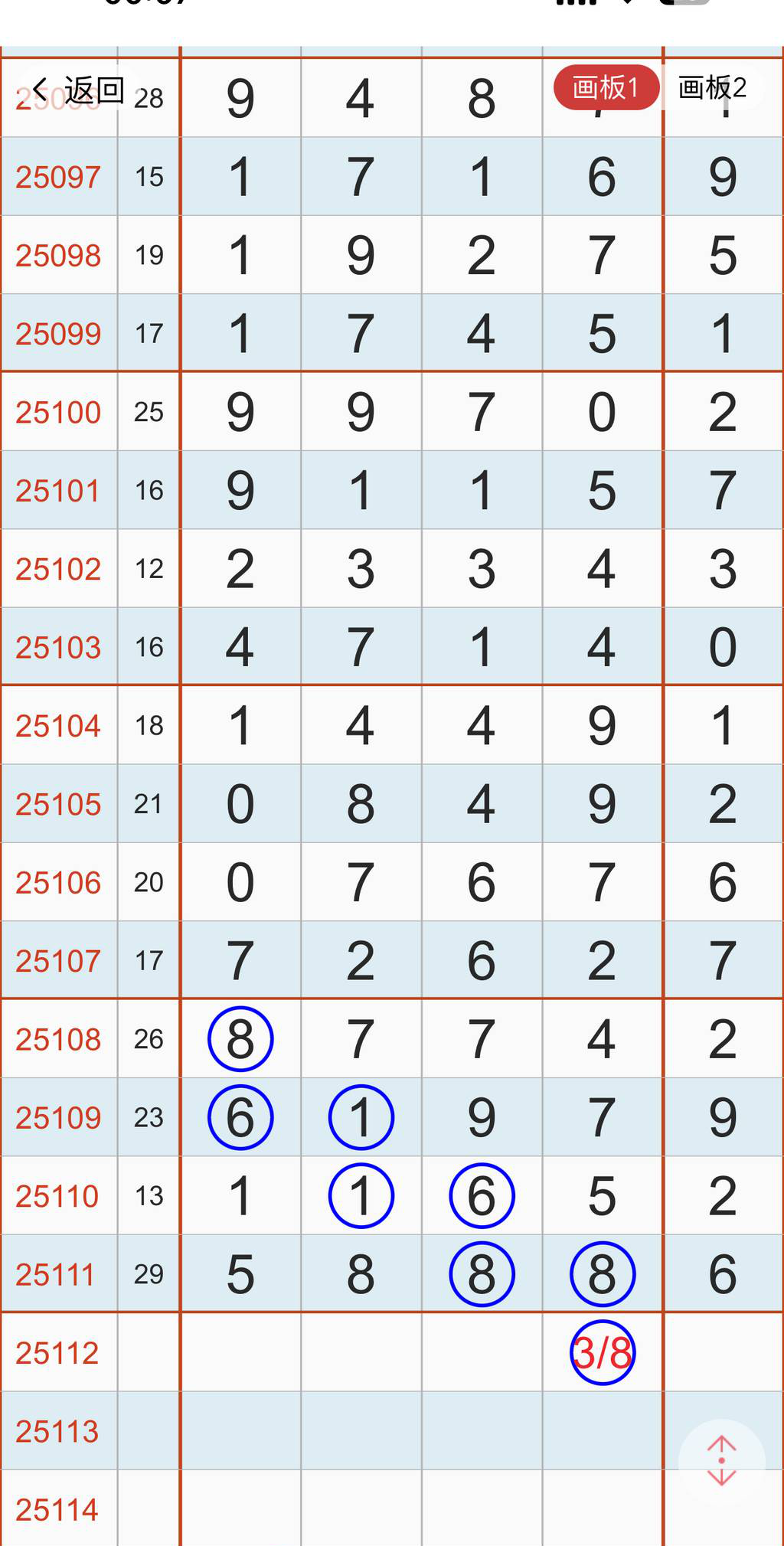Tap 返回 to go back
Screen dimensions: 784x1546
pyautogui.click(x=93, y=89)
